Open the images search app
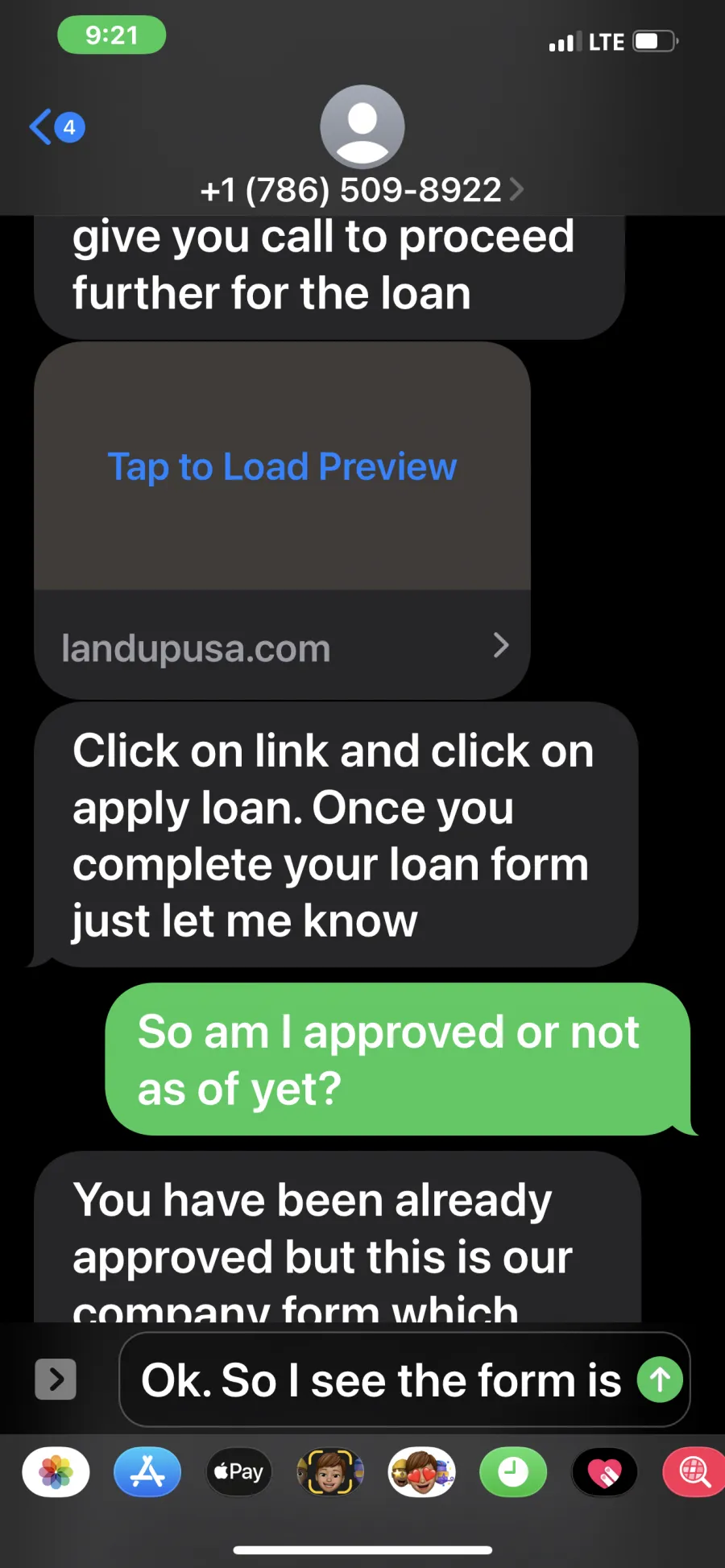The width and height of the screenshot is (725, 1568). (694, 1472)
